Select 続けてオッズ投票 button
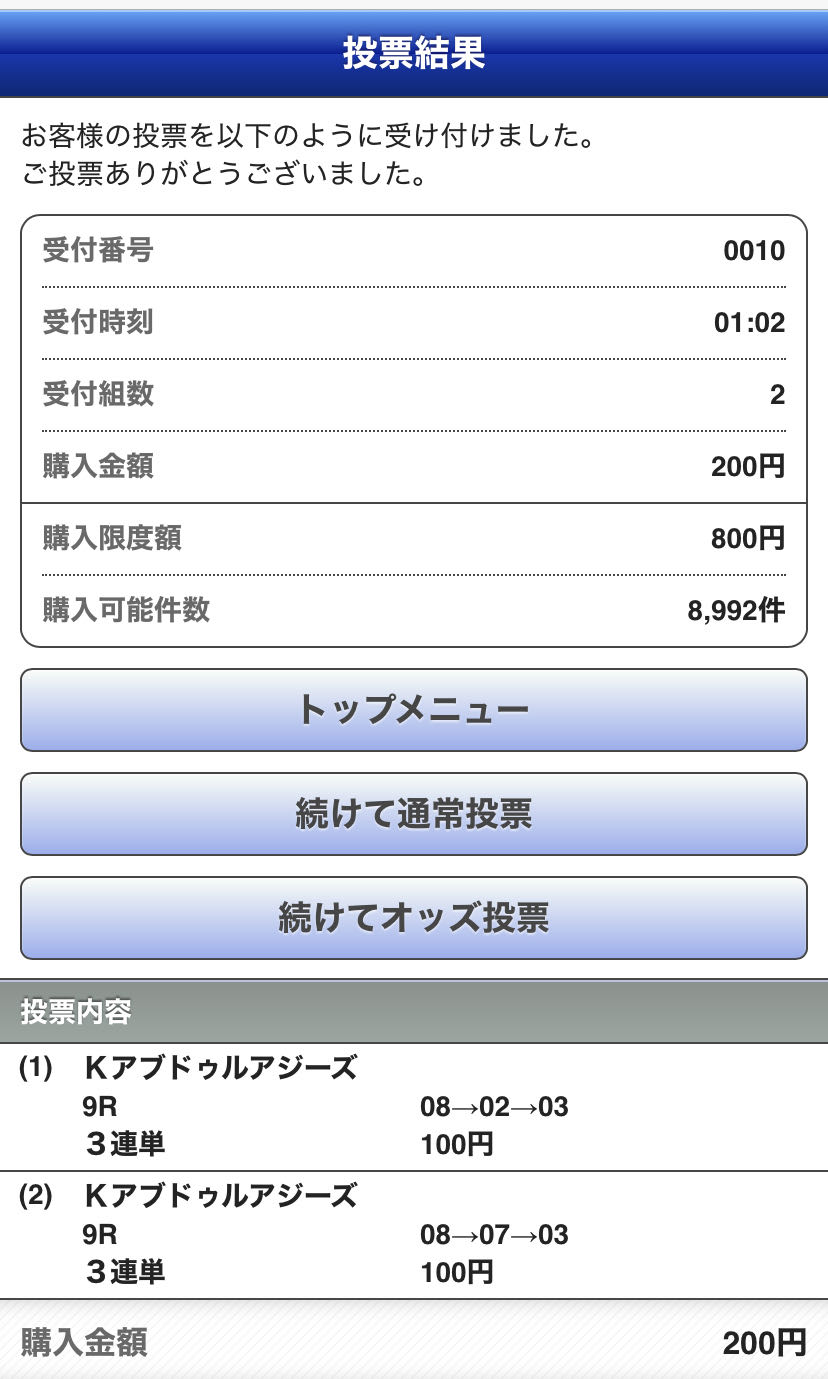Screen dimensions: 828x1379 pos(413,918)
